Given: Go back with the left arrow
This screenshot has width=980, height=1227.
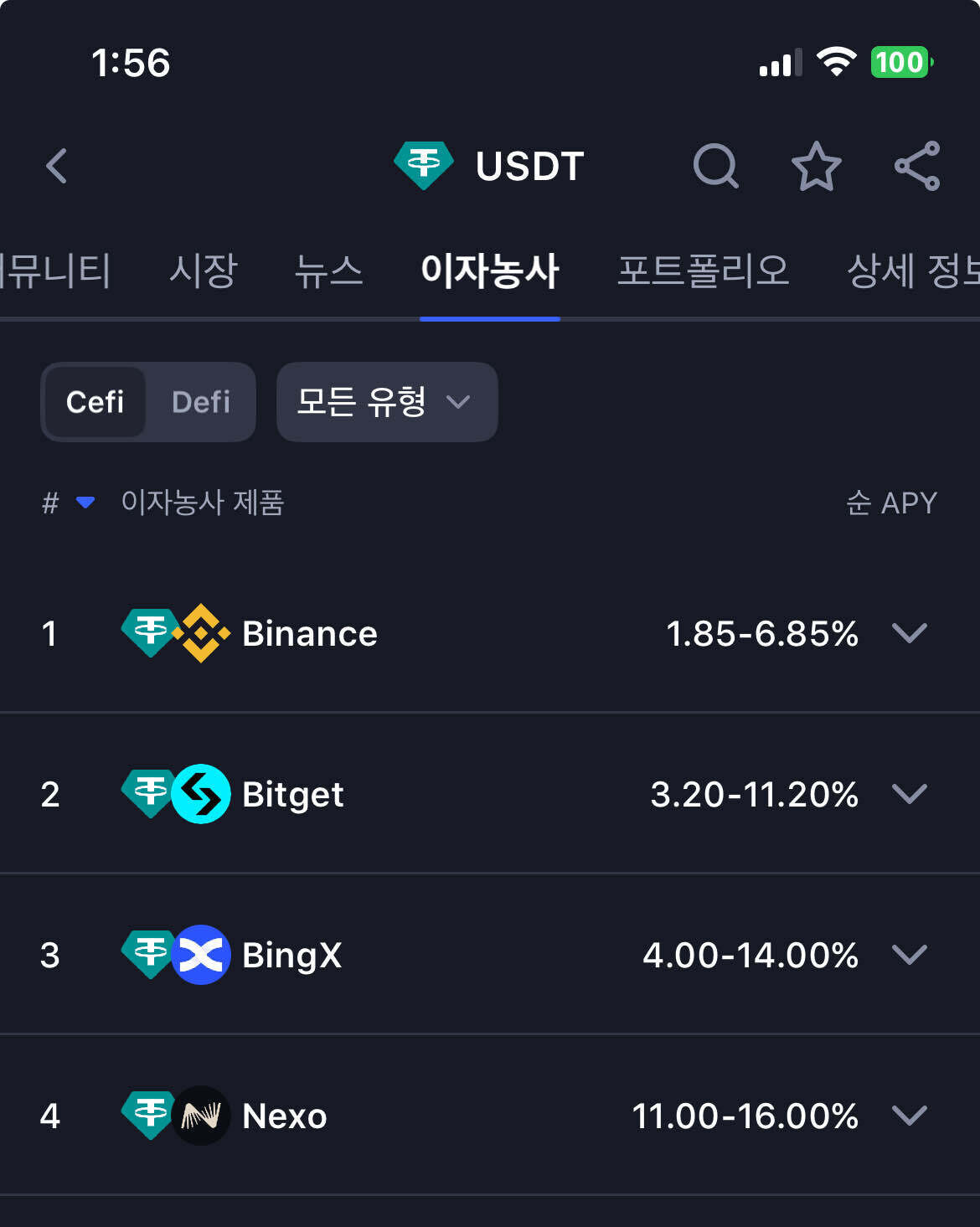Looking at the screenshot, I should [x=56, y=166].
